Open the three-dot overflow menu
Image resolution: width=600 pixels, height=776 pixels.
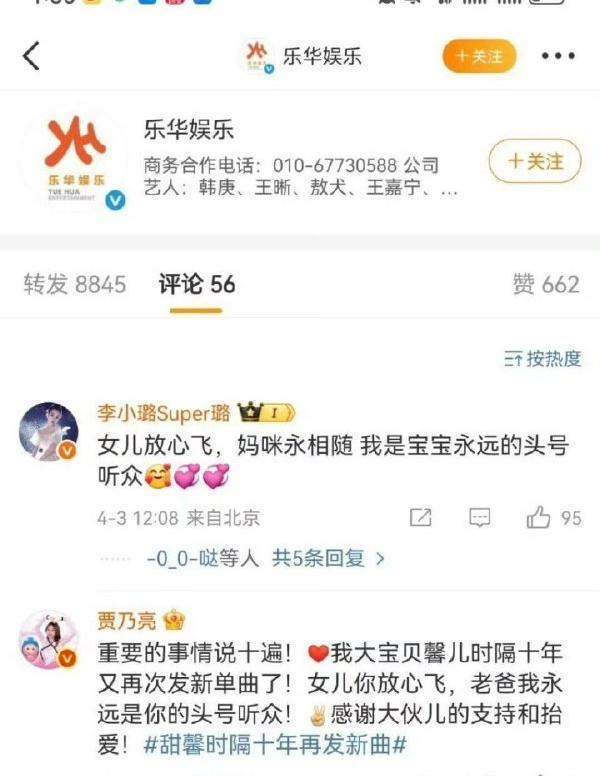(557, 56)
